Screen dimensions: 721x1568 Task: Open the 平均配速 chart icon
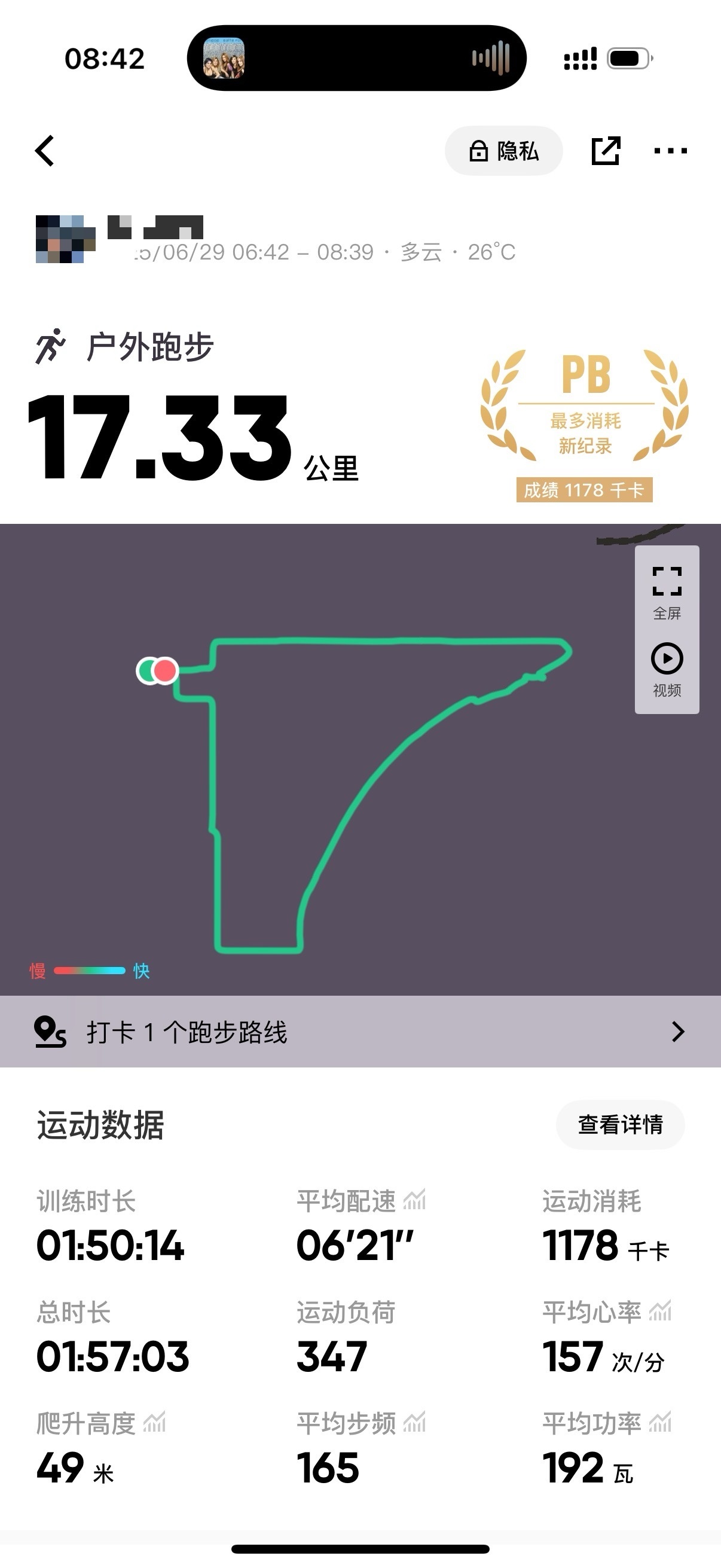tap(415, 1200)
